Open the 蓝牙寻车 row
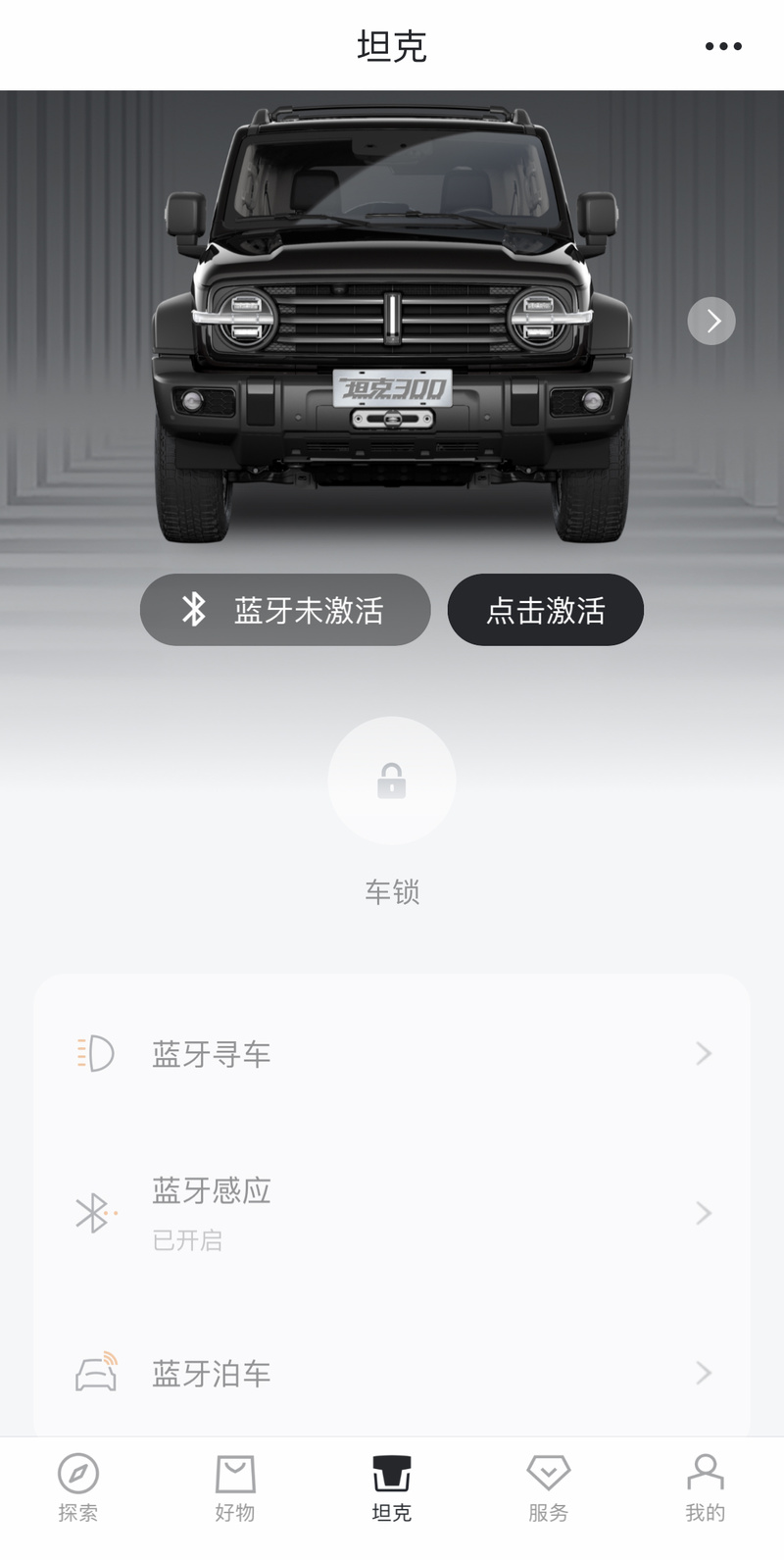Screen dimensions: 784x1560 pyautogui.click(x=392, y=1054)
